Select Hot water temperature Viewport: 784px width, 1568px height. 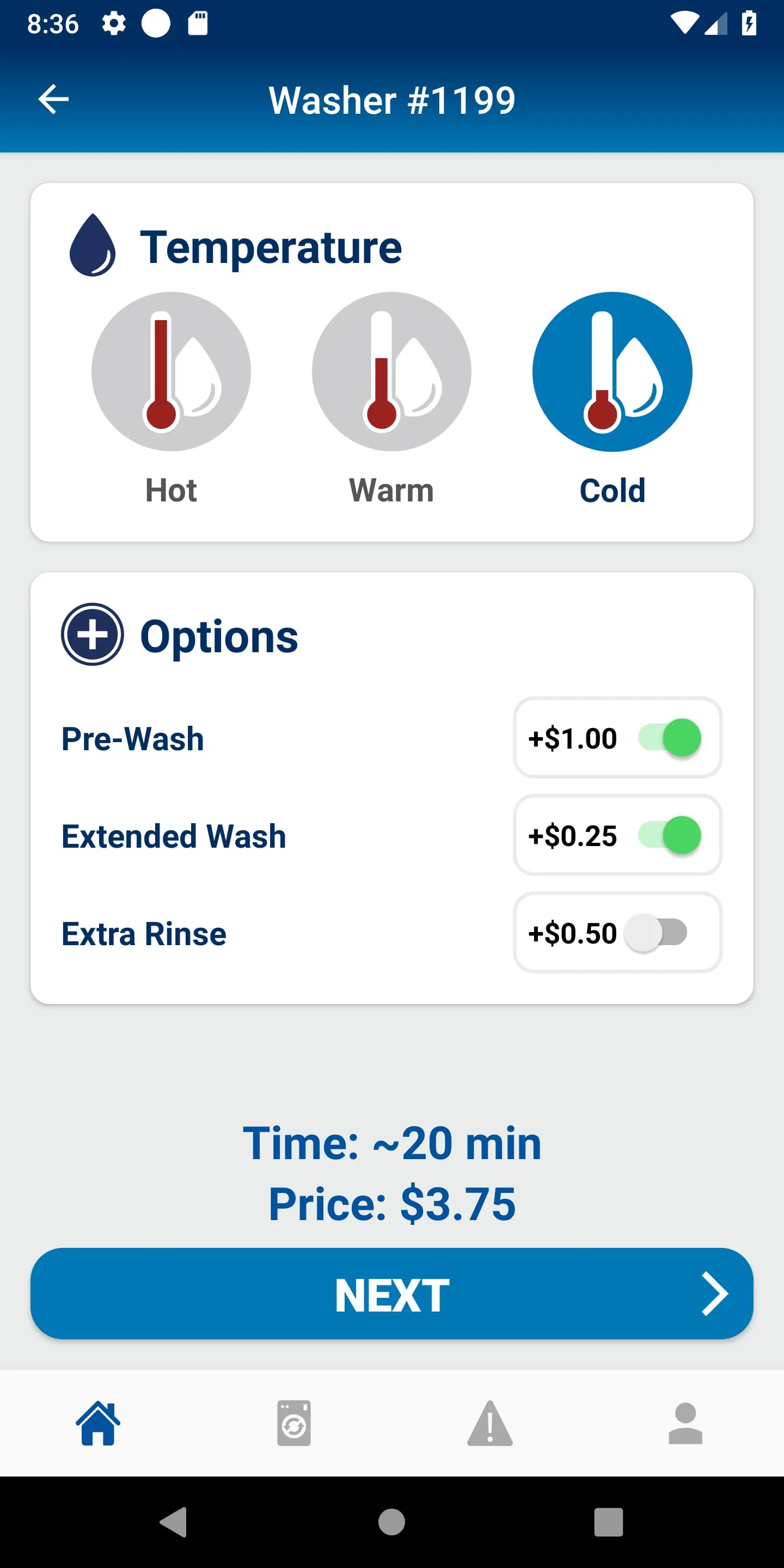coord(171,372)
